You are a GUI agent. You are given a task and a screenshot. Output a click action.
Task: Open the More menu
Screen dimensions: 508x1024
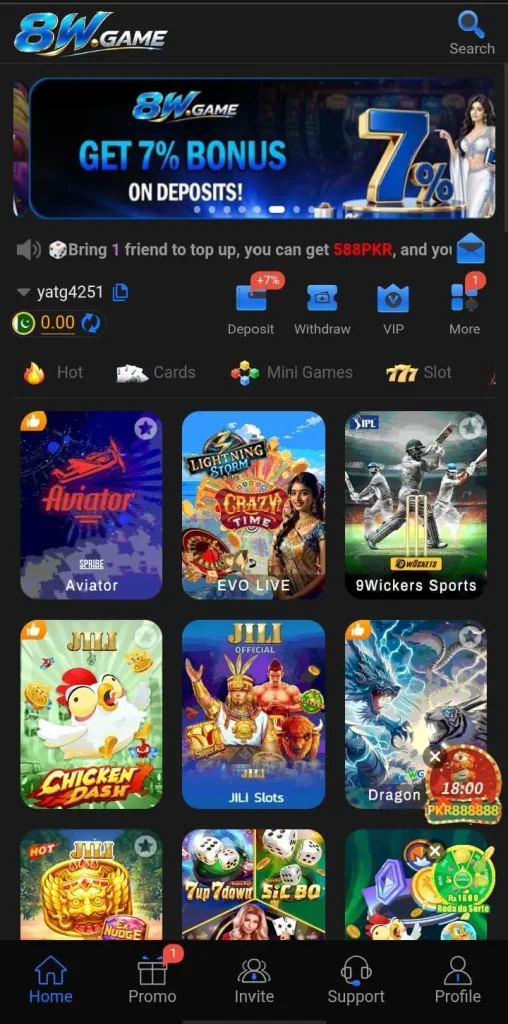464,306
